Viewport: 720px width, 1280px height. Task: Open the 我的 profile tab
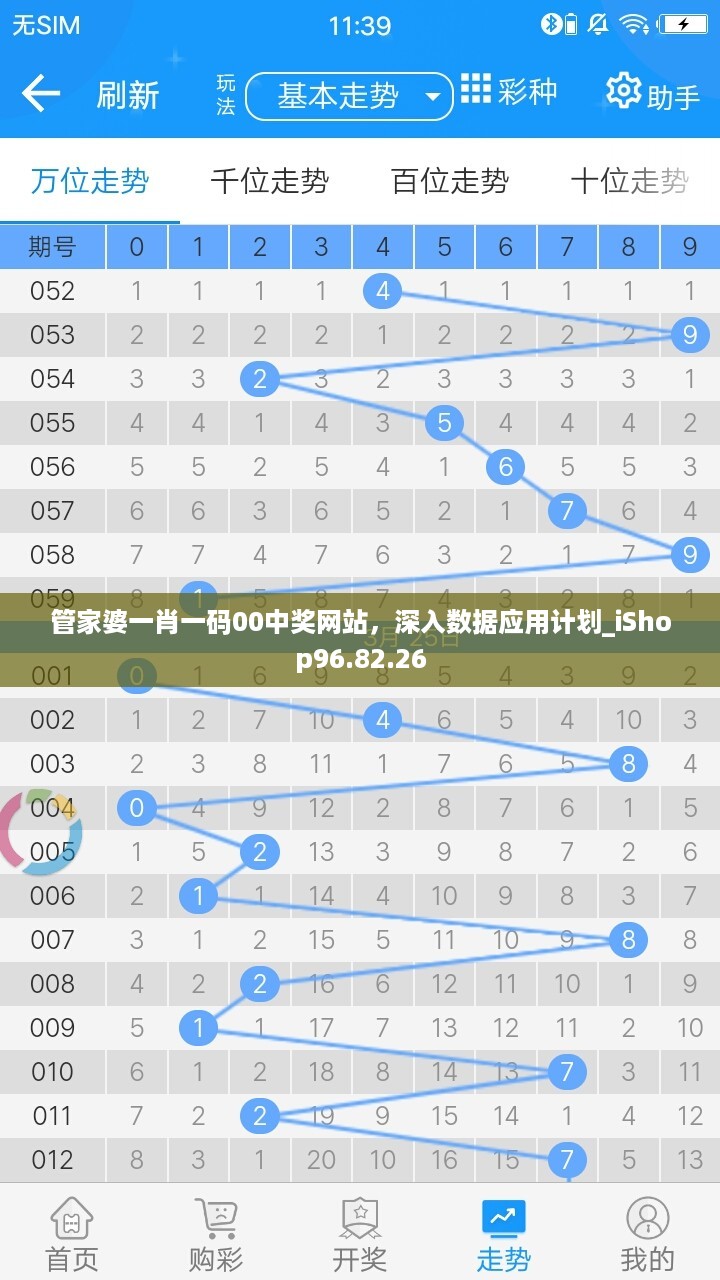648,1235
